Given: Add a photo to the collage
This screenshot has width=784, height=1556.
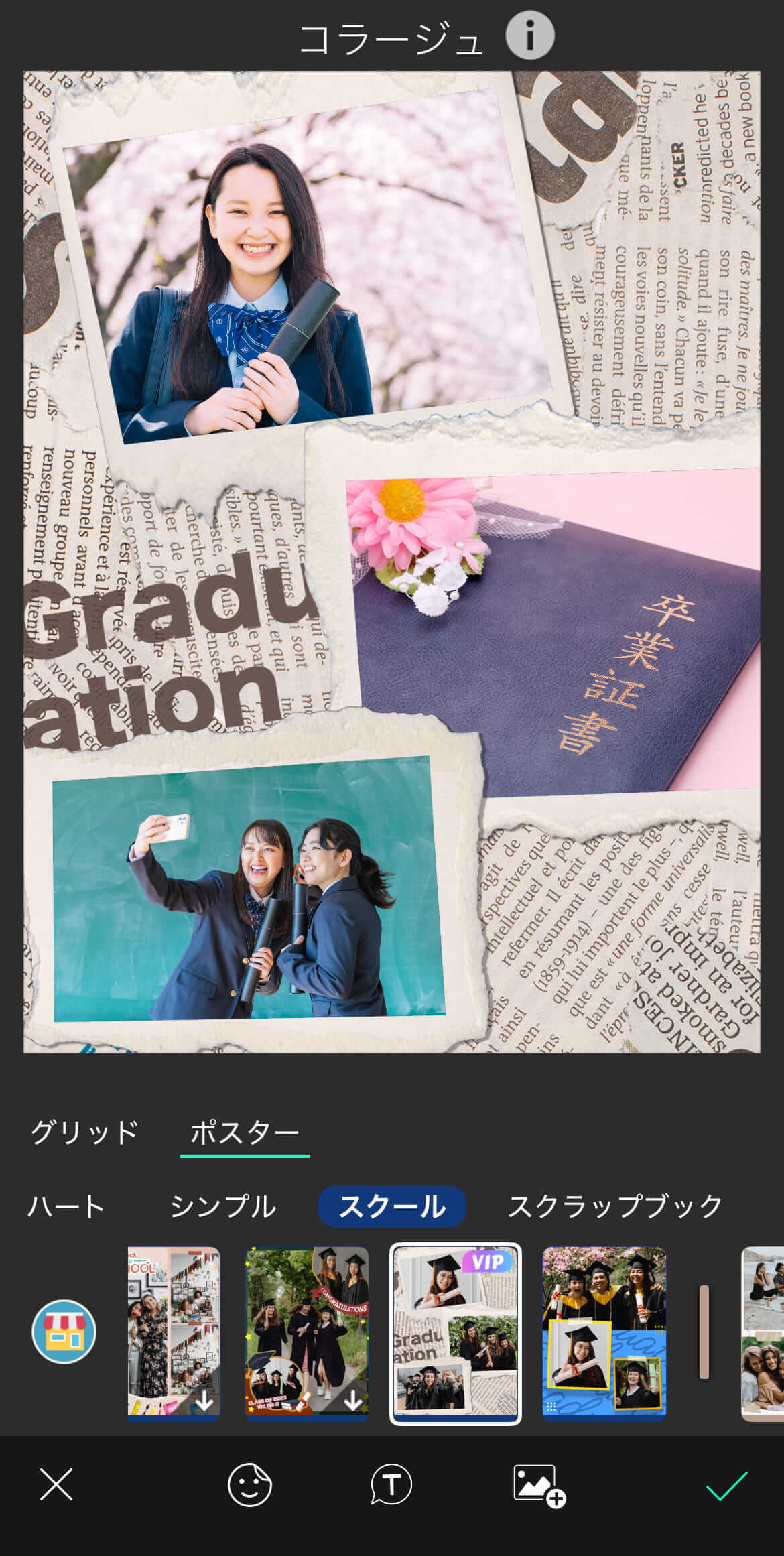Looking at the screenshot, I should tap(538, 1486).
